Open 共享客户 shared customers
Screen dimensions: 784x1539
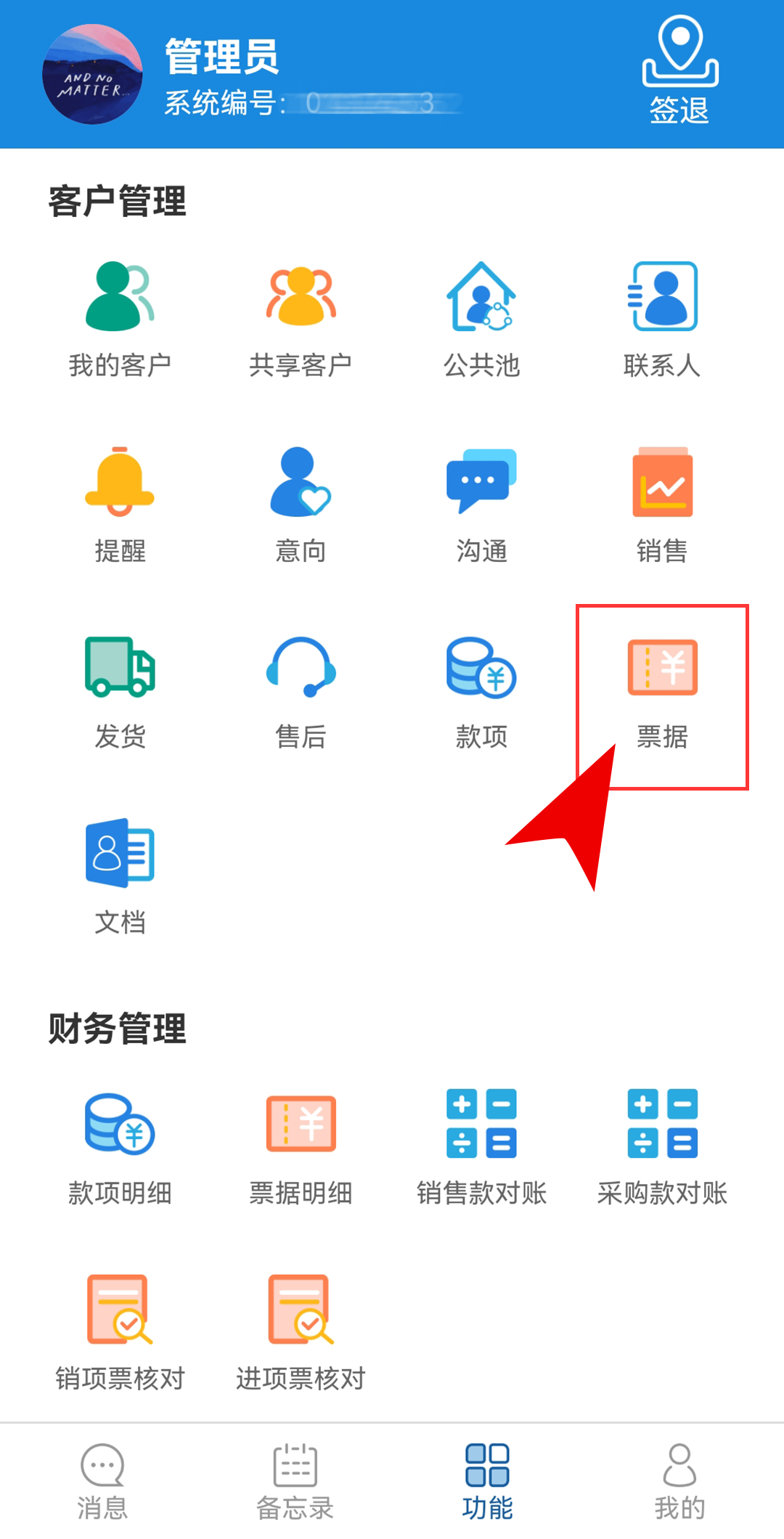[301, 319]
